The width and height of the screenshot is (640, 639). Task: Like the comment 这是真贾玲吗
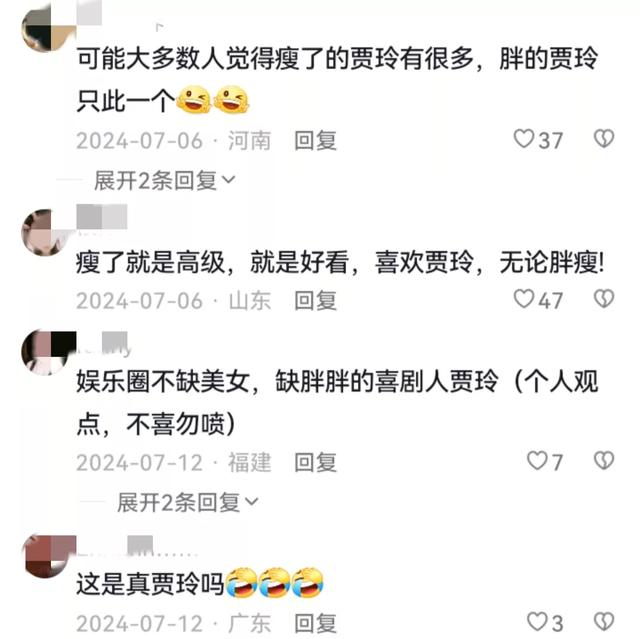538,621
